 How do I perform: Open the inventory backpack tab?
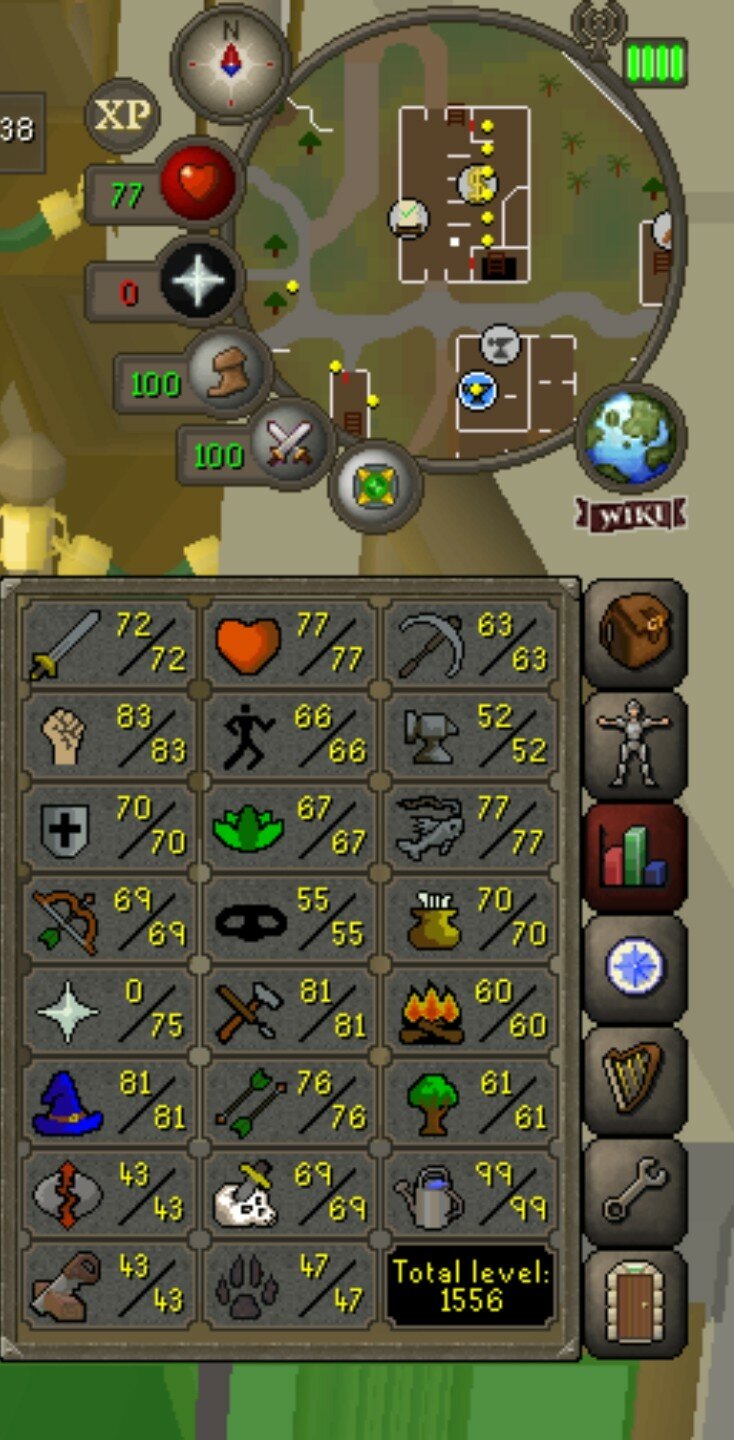tap(636, 634)
